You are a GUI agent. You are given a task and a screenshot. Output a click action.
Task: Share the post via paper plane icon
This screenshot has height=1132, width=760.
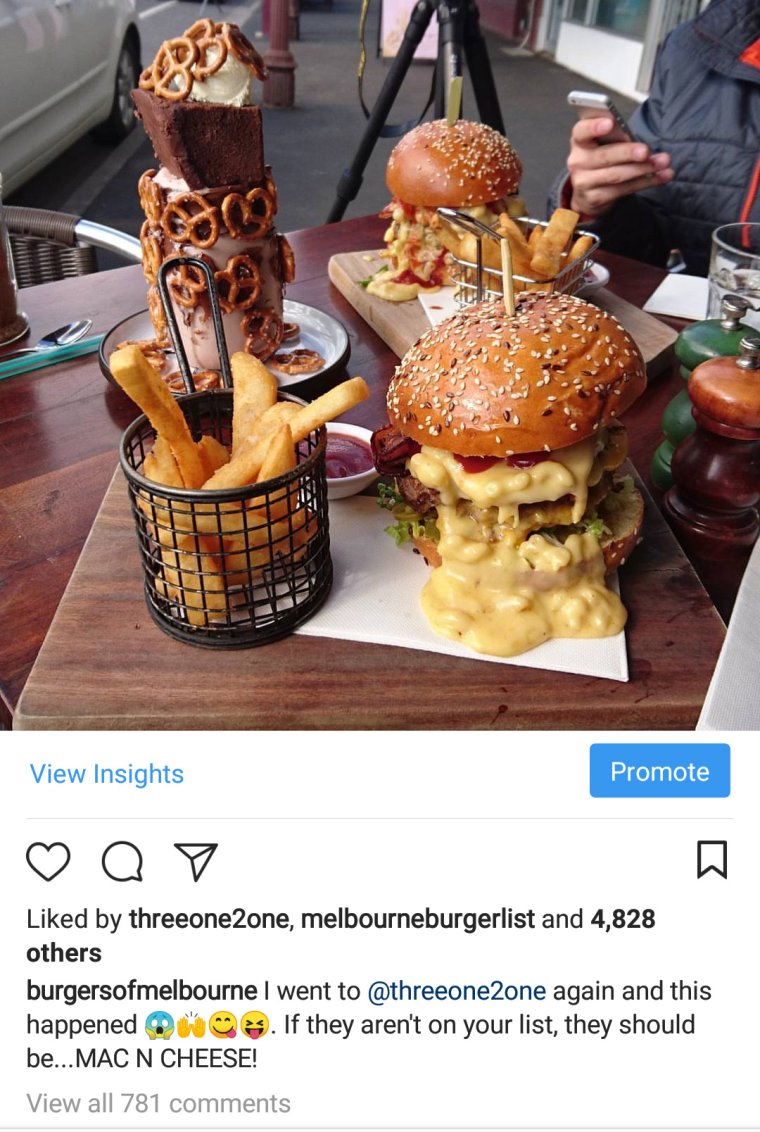(x=196, y=861)
